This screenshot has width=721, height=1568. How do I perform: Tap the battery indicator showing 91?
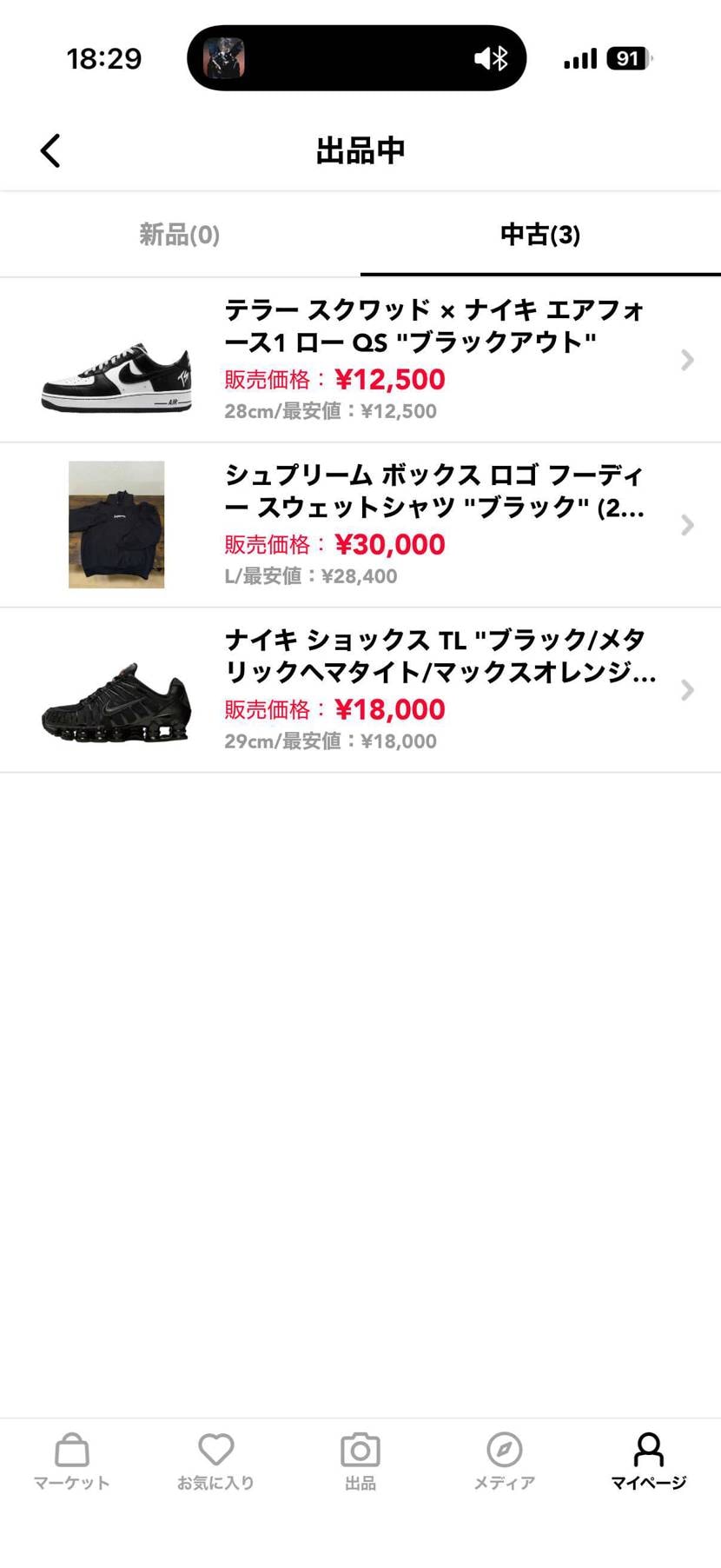pyautogui.click(x=627, y=58)
